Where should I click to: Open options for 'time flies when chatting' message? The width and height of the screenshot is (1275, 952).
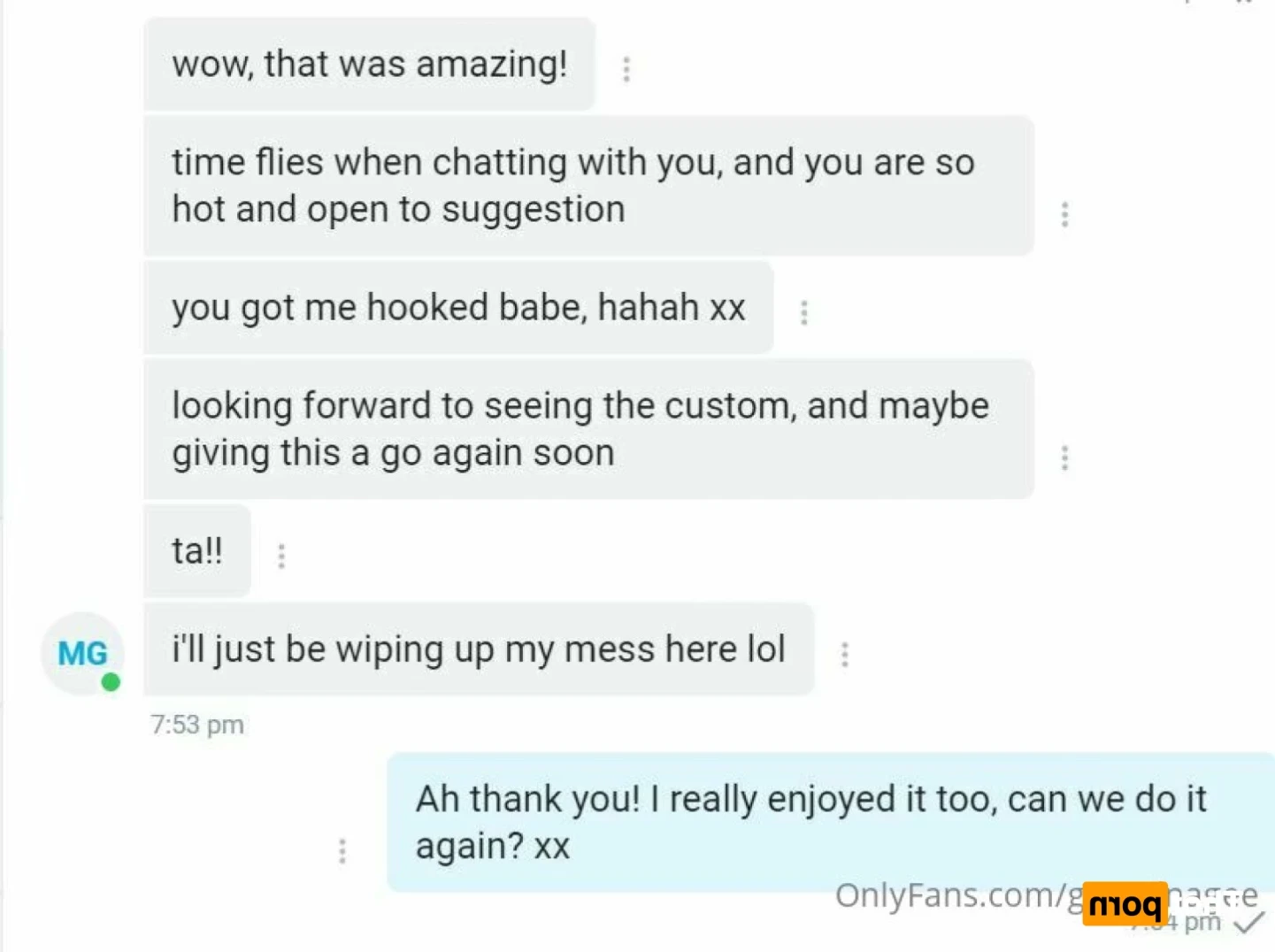pos(1064,214)
